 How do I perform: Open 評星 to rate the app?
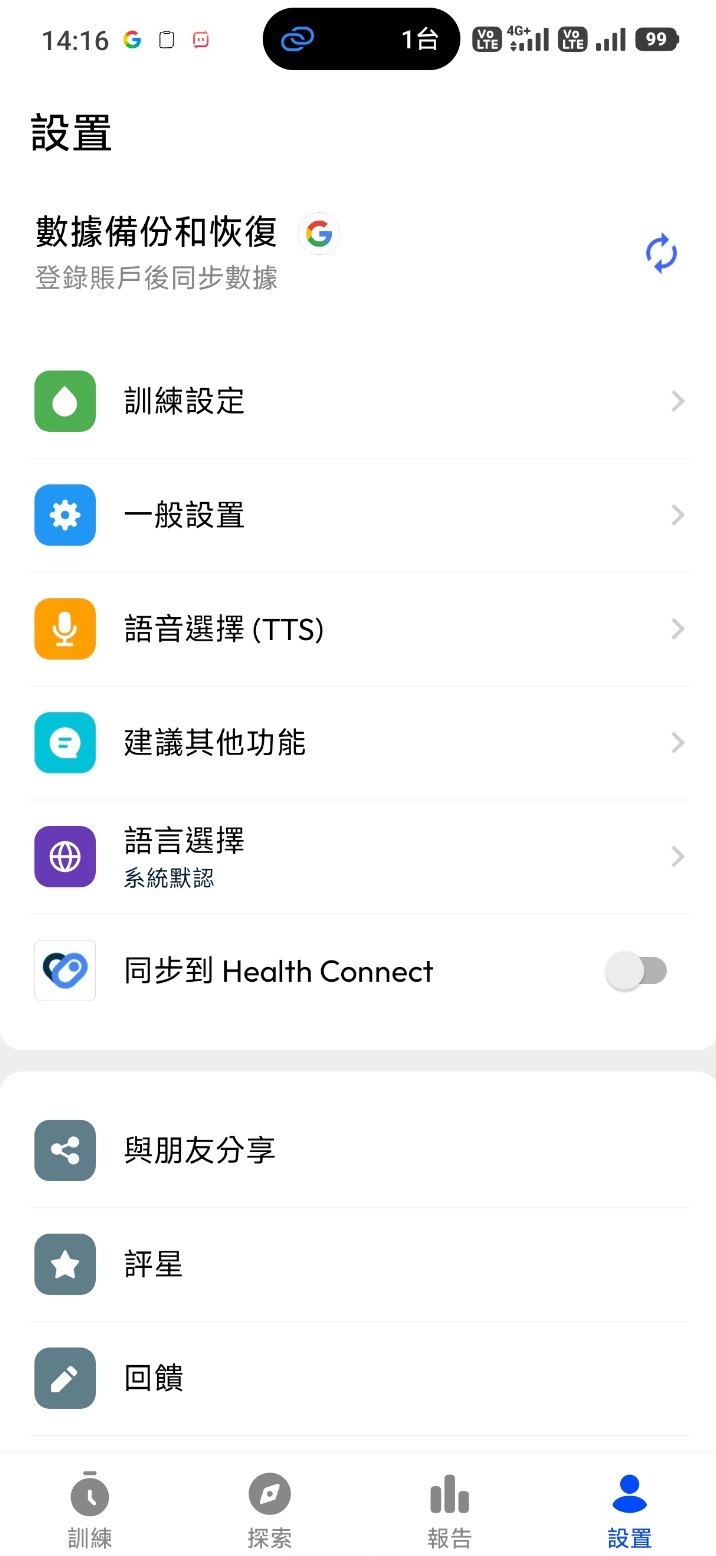(358, 1265)
